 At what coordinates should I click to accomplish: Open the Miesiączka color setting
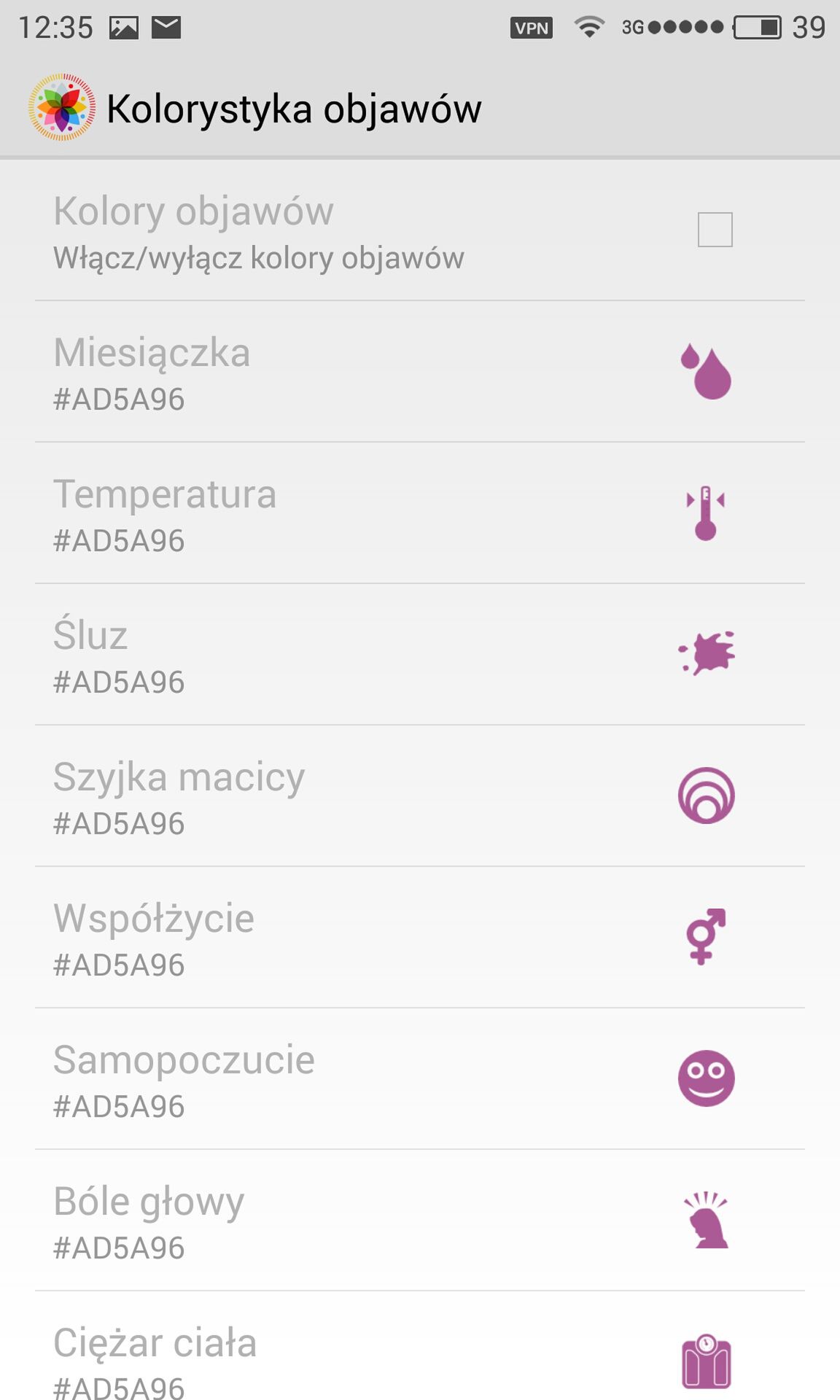(x=420, y=372)
